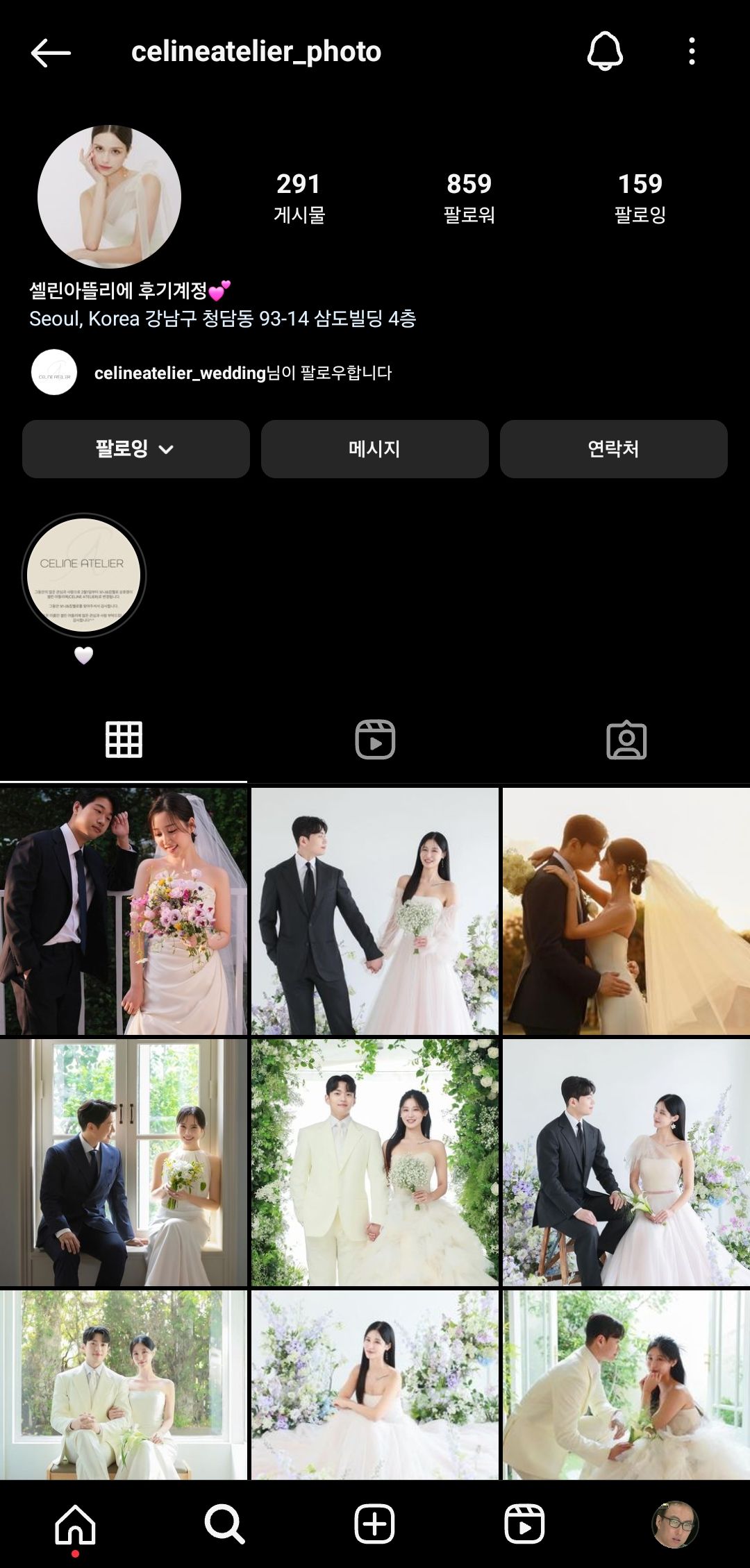Image resolution: width=750 pixels, height=1568 pixels.
Task: Open my own profile avatar tab
Action: [674, 1524]
